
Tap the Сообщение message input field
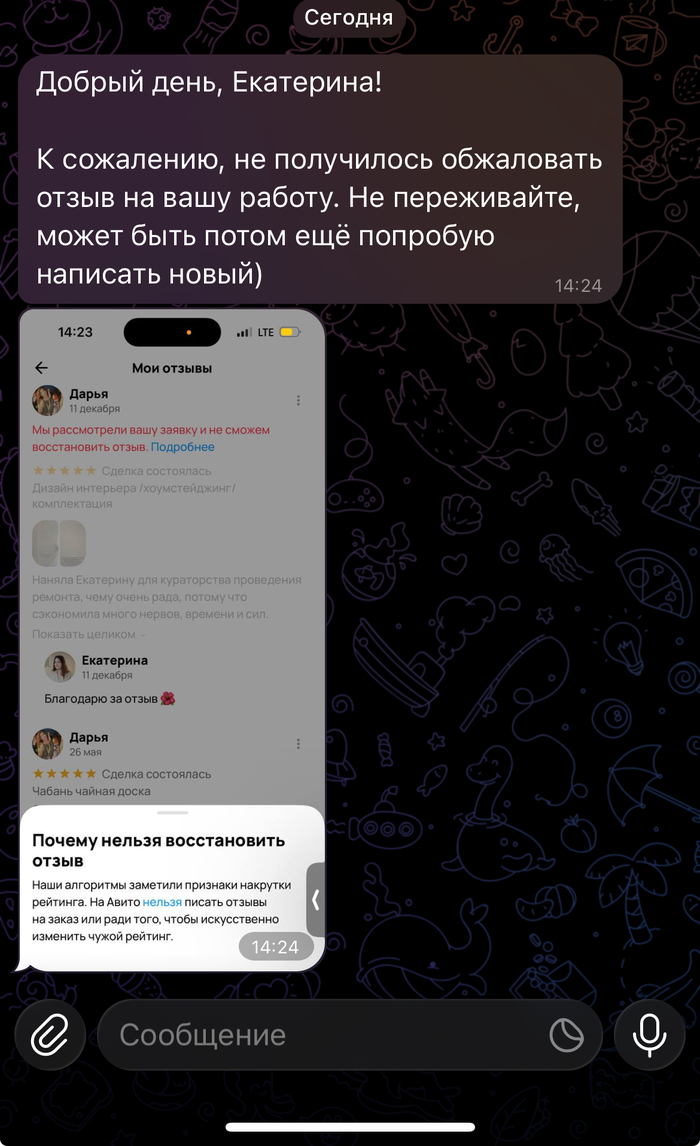tap(320, 1035)
